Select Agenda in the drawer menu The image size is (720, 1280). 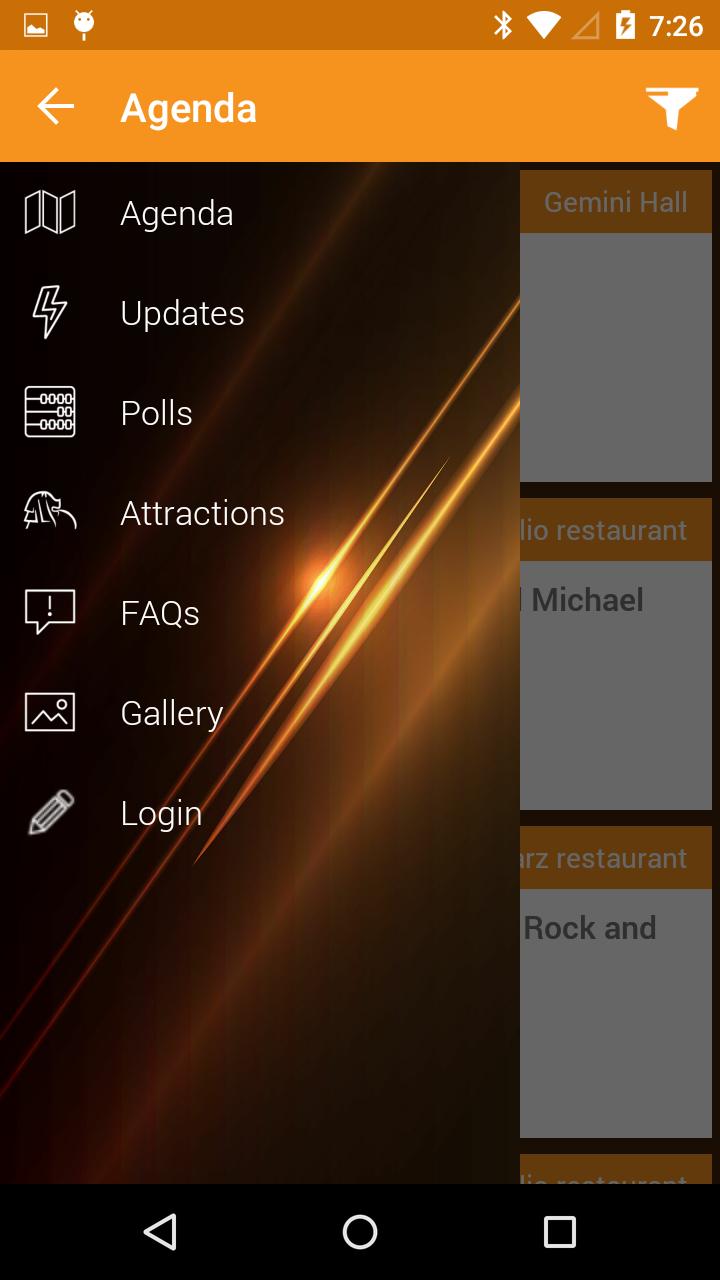point(177,213)
